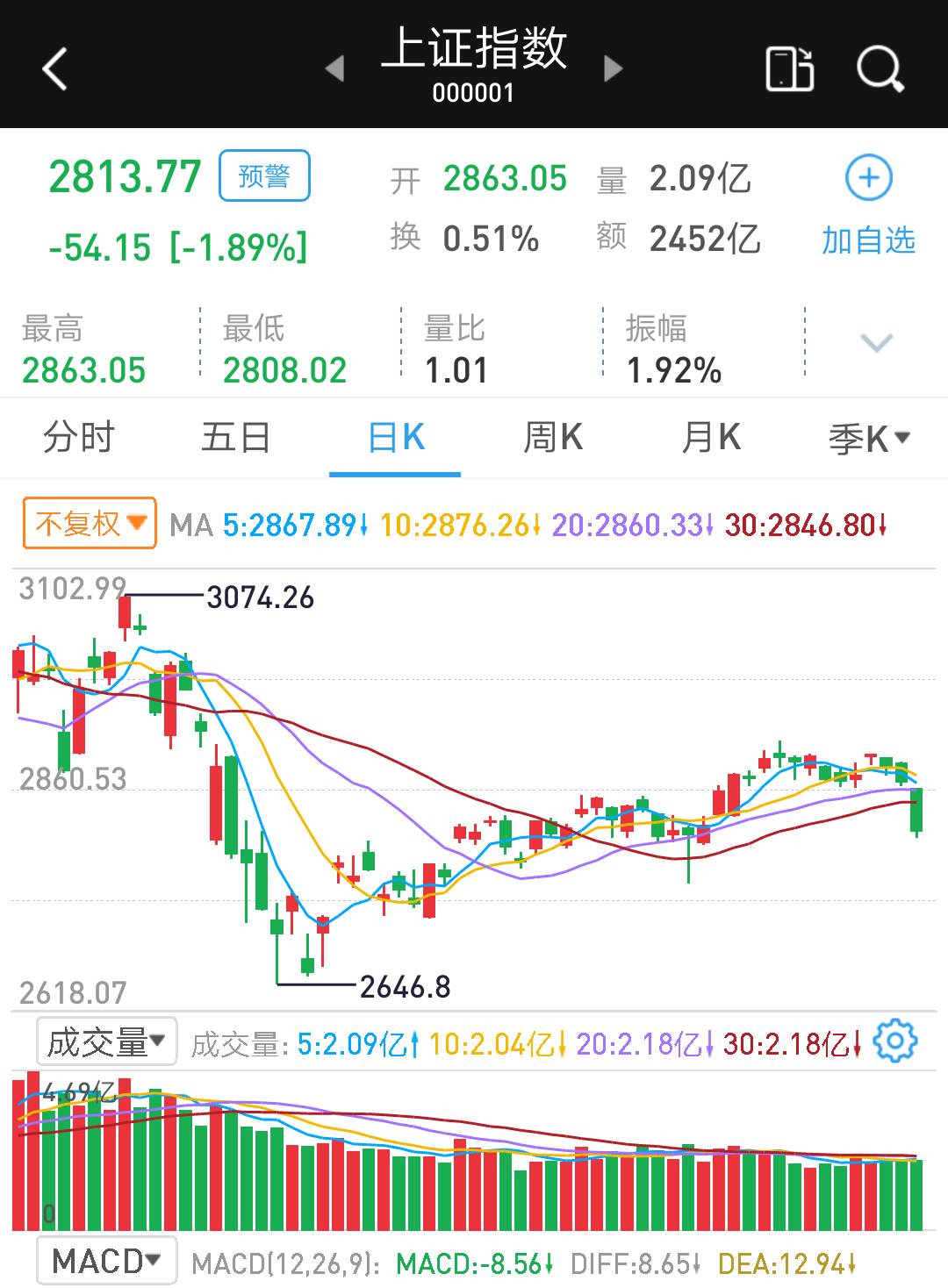Expand more quote details chevron
948x1288 pixels.
tap(877, 342)
